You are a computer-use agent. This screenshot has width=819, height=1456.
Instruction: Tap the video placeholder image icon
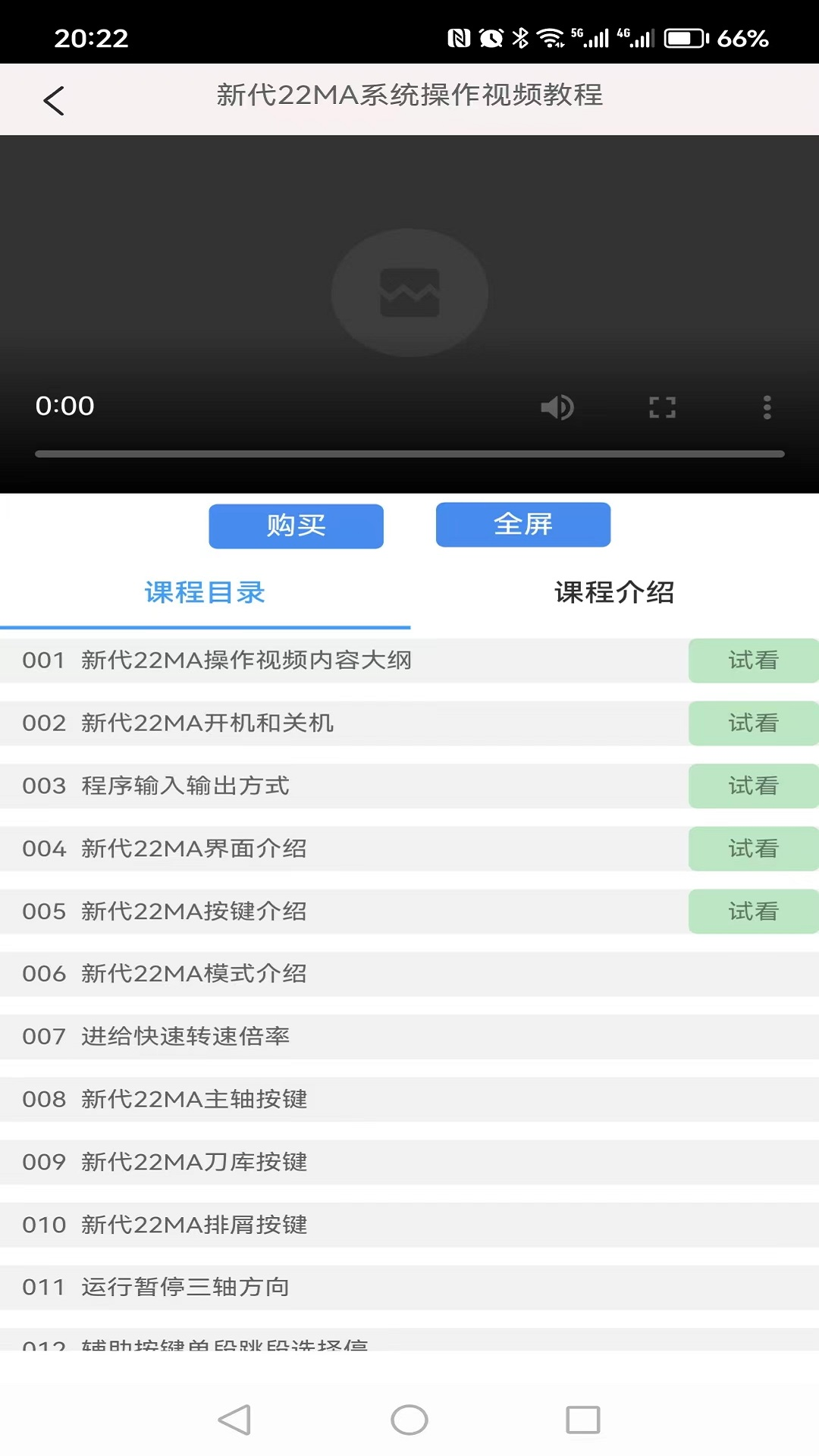[409, 292]
